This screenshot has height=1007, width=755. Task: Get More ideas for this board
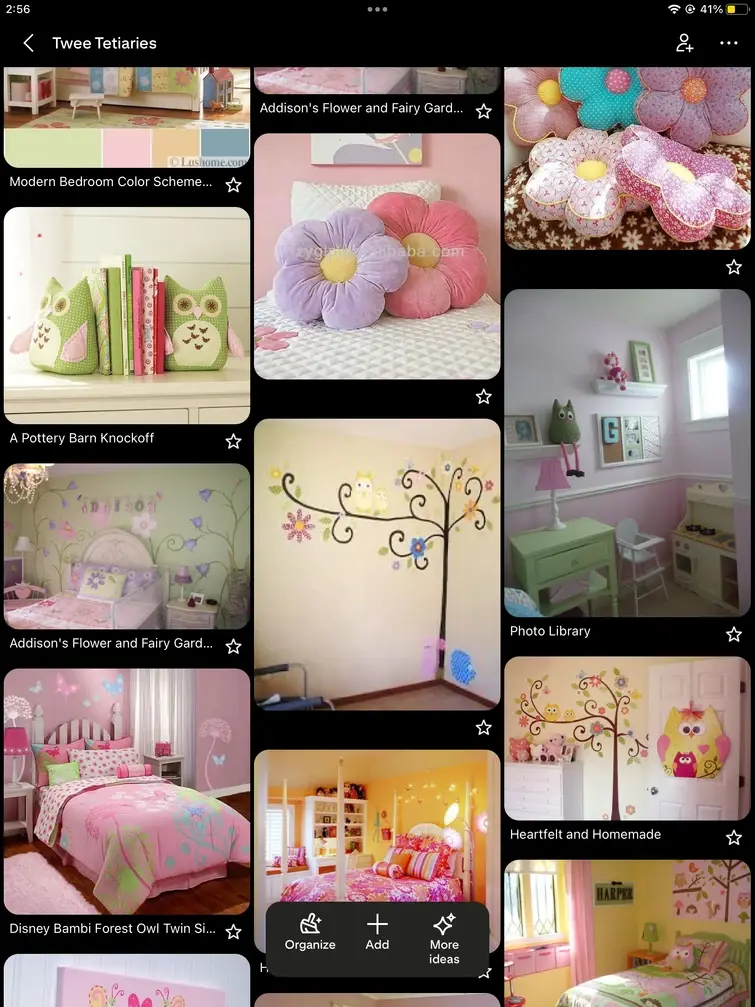[444, 939]
